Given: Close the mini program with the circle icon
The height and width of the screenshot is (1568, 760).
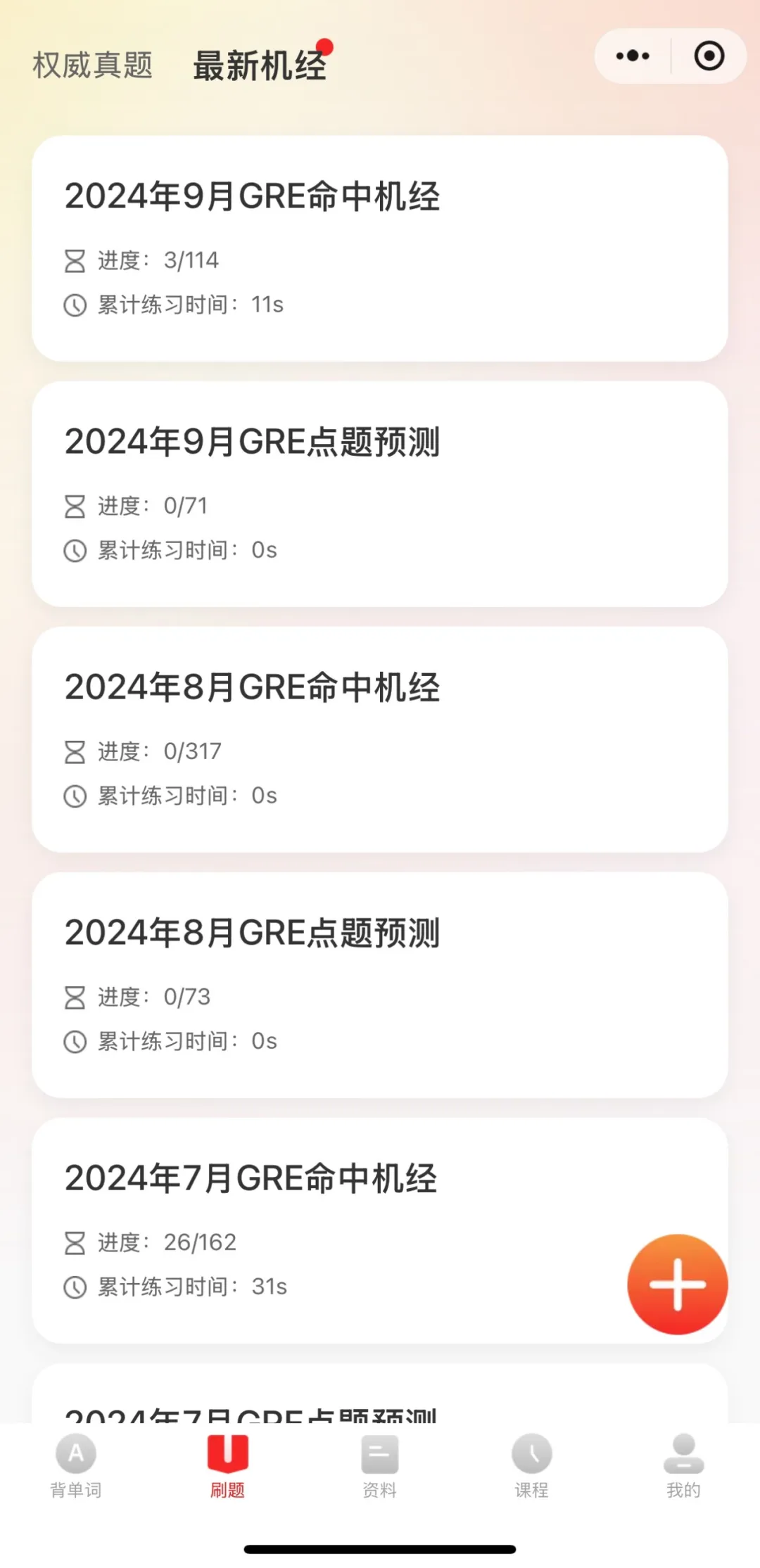Looking at the screenshot, I should point(709,56).
